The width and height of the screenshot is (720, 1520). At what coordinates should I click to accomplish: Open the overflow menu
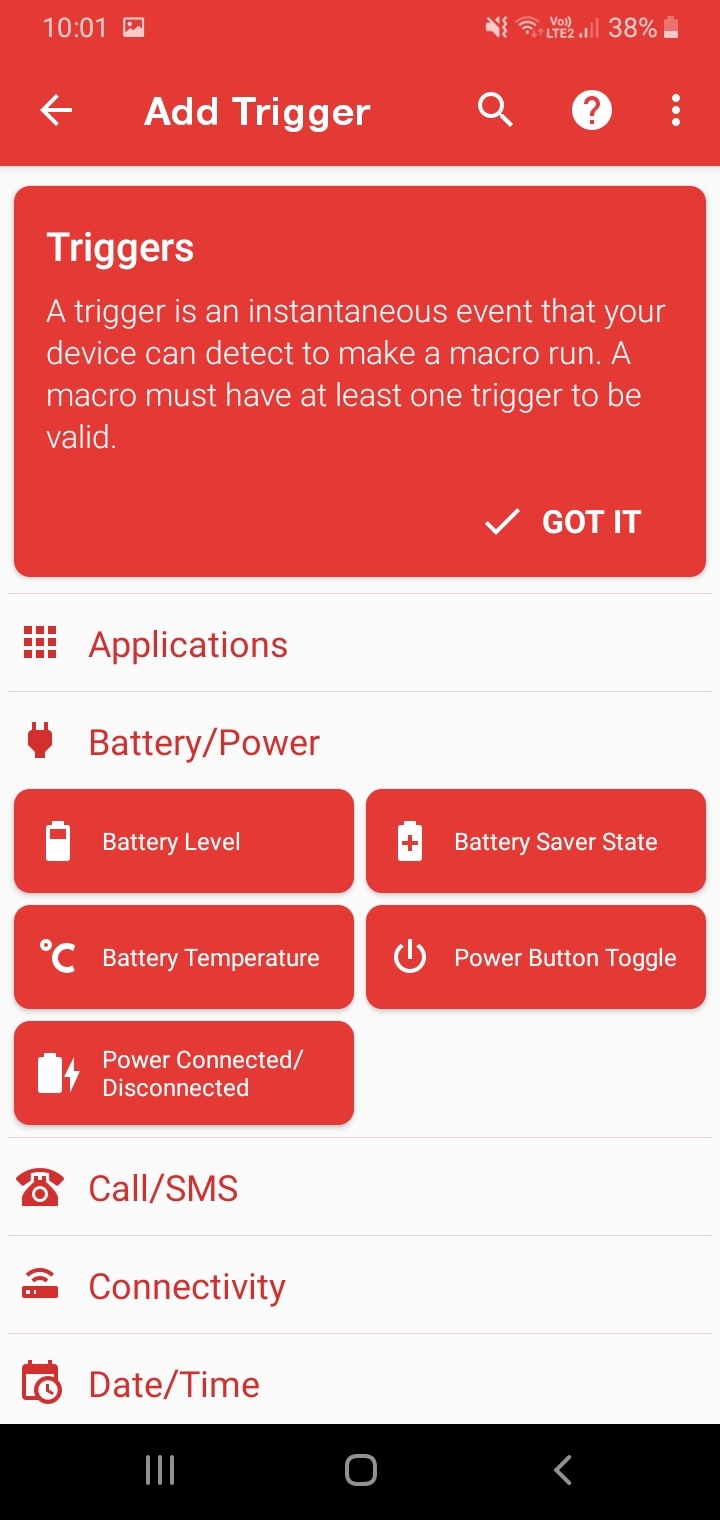[676, 110]
